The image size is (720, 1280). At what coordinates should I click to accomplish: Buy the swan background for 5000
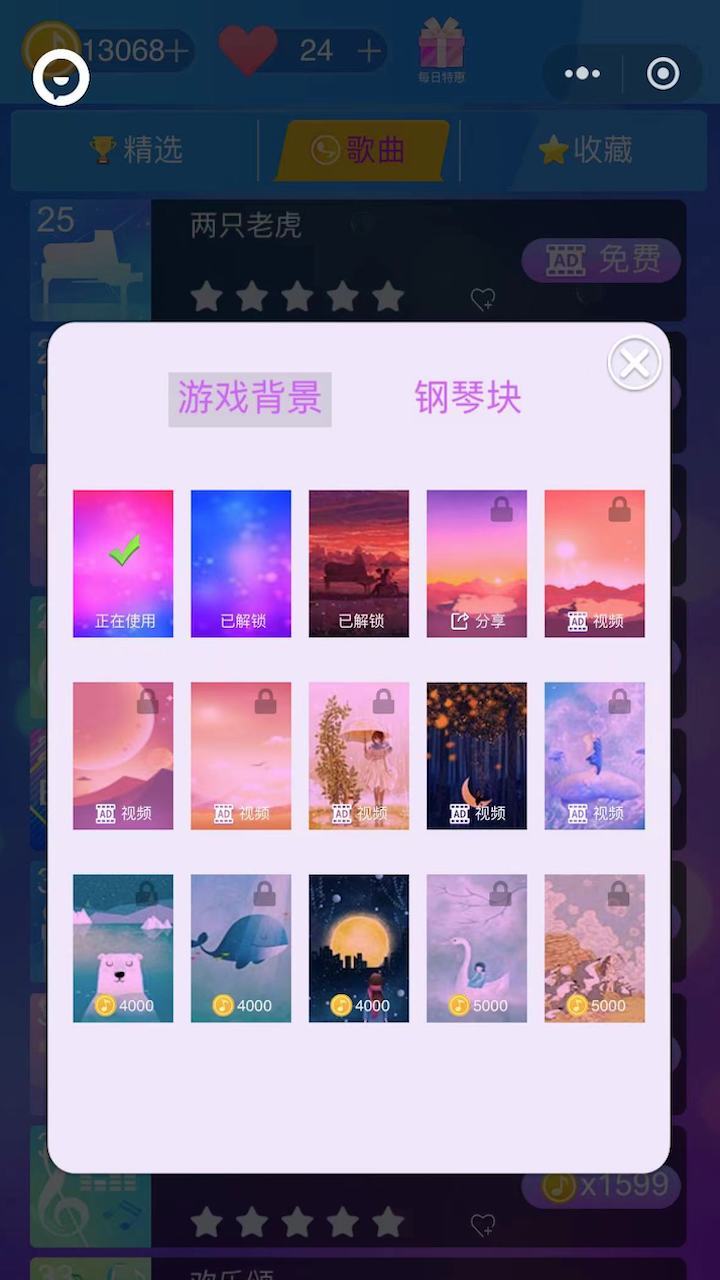tap(477, 948)
